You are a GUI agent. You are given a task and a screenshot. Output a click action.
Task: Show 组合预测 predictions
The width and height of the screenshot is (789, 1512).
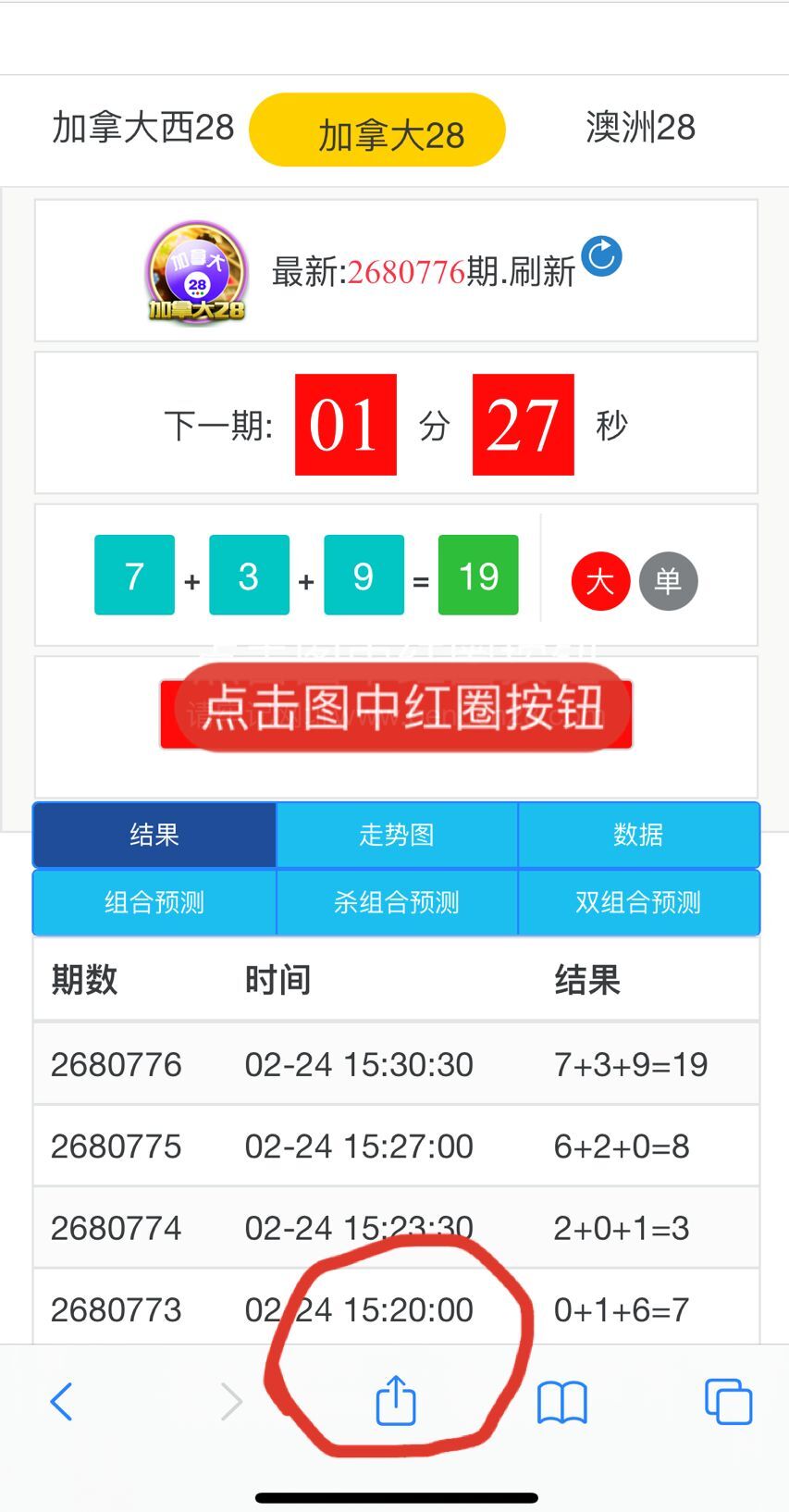click(154, 902)
